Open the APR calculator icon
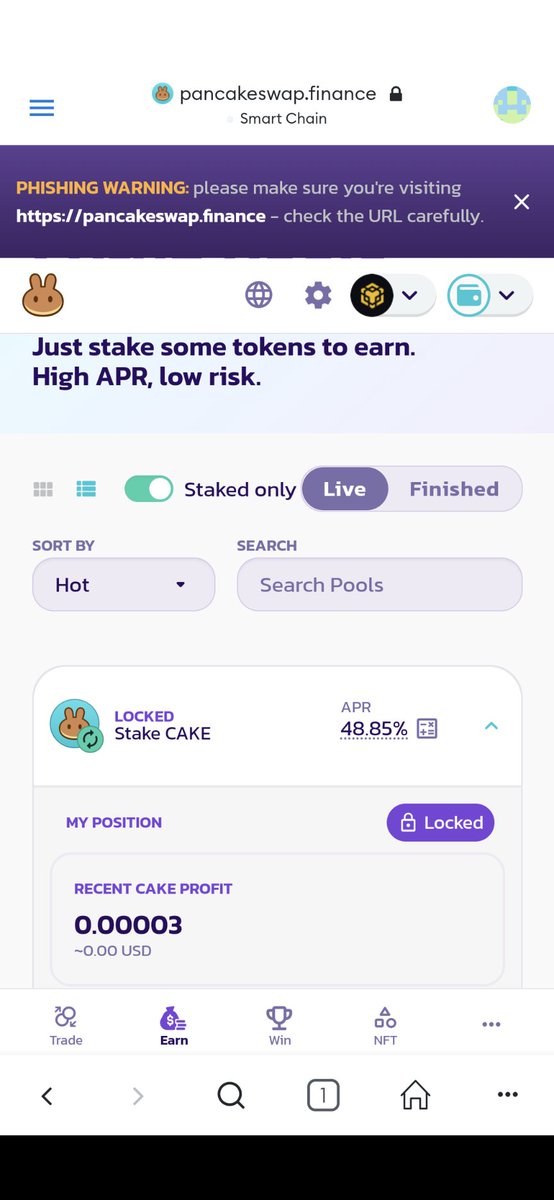 [x=427, y=729]
